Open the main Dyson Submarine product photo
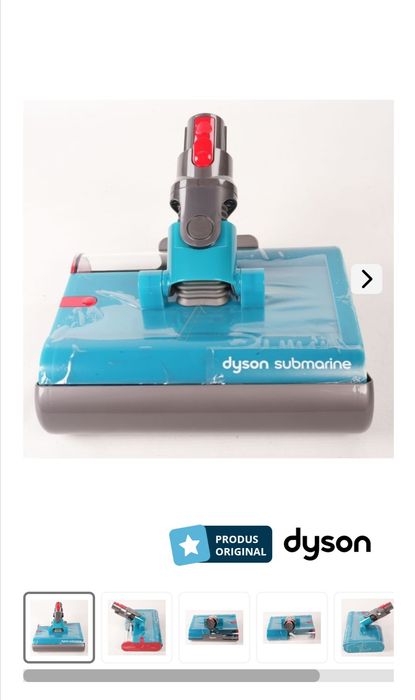Image resolution: width=415 pixels, height=700 pixels. tap(208, 279)
